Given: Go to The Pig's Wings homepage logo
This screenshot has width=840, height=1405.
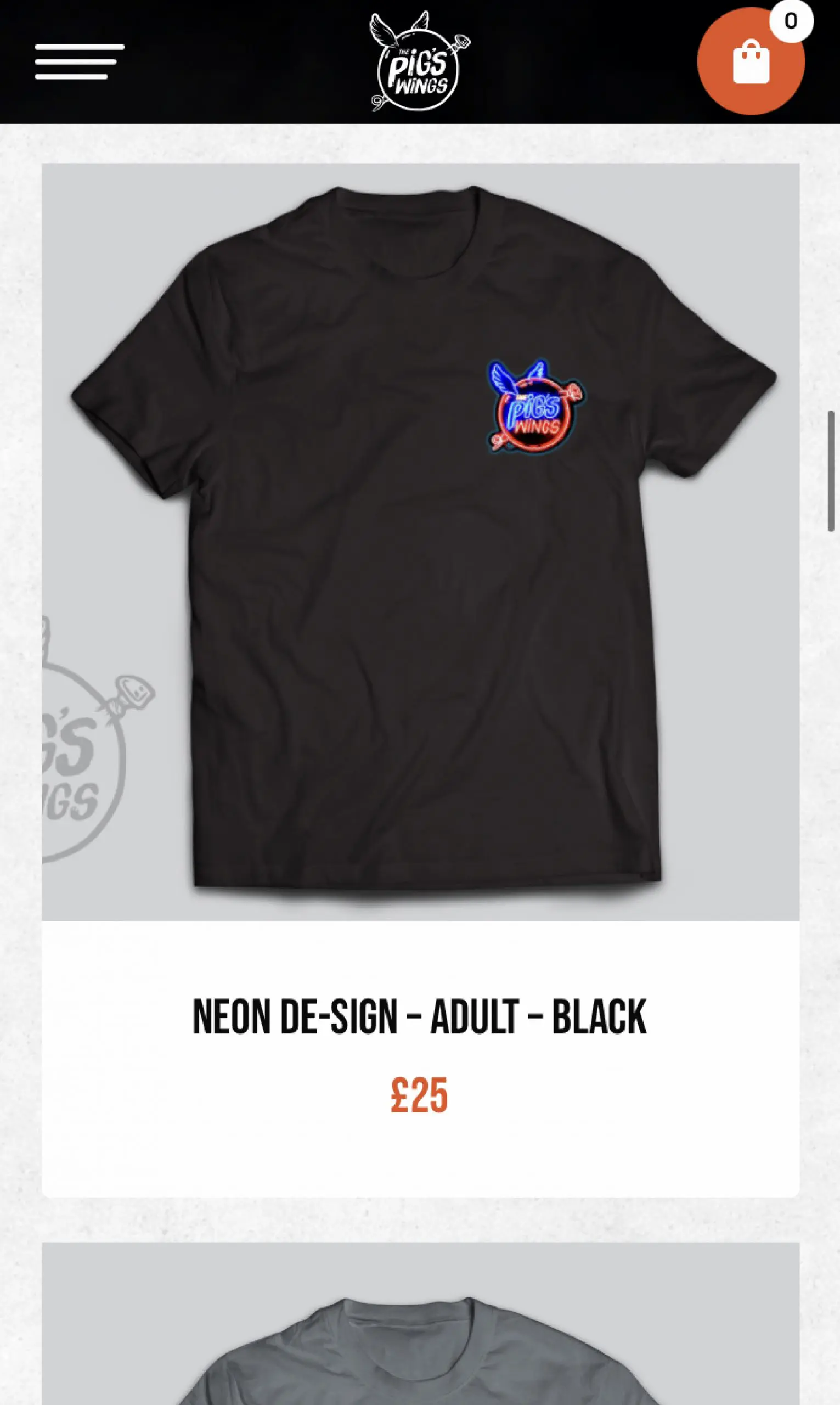Looking at the screenshot, I should pos(419,61).
